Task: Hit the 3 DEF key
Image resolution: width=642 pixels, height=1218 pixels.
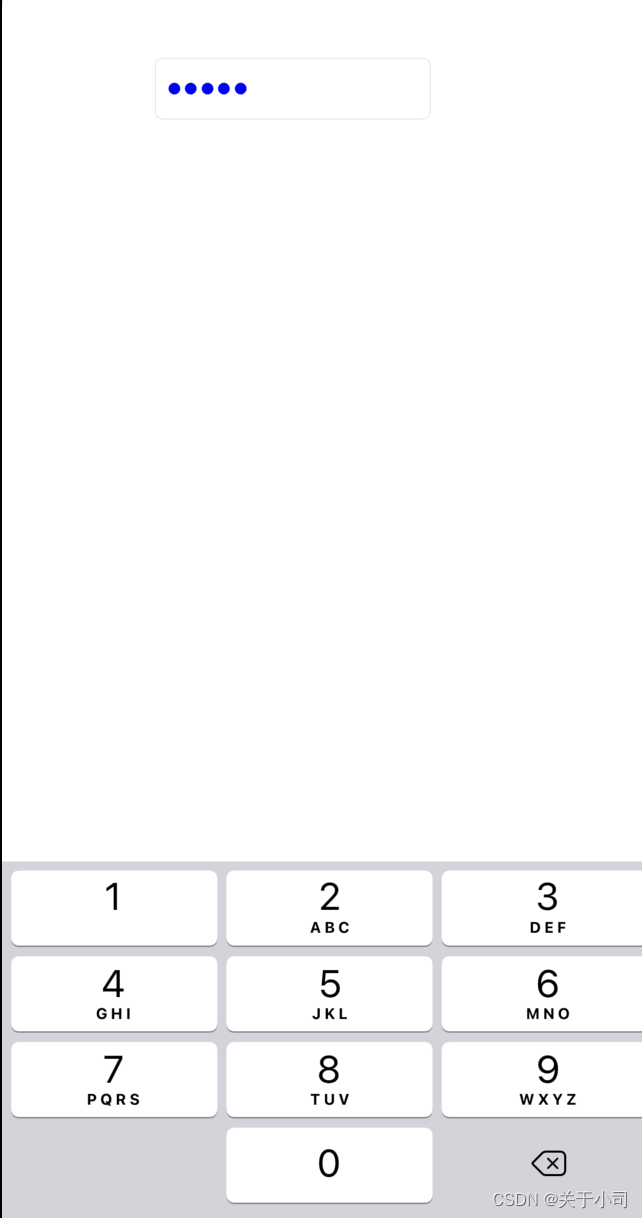Action: [x=542, y=907]
